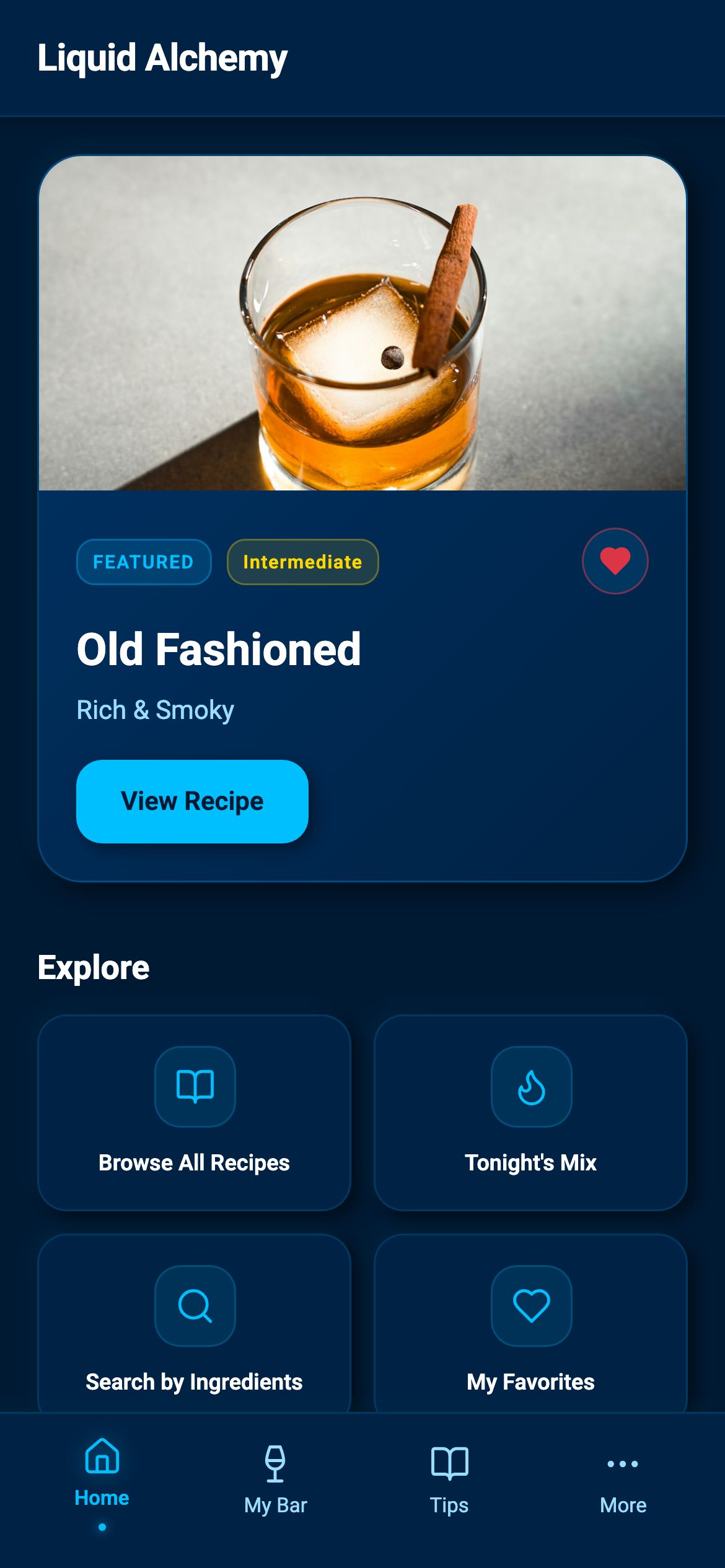Open My Favorites via the heart outline icon
Viewport: 725px width, 1568px height.
coord(532,1307)
